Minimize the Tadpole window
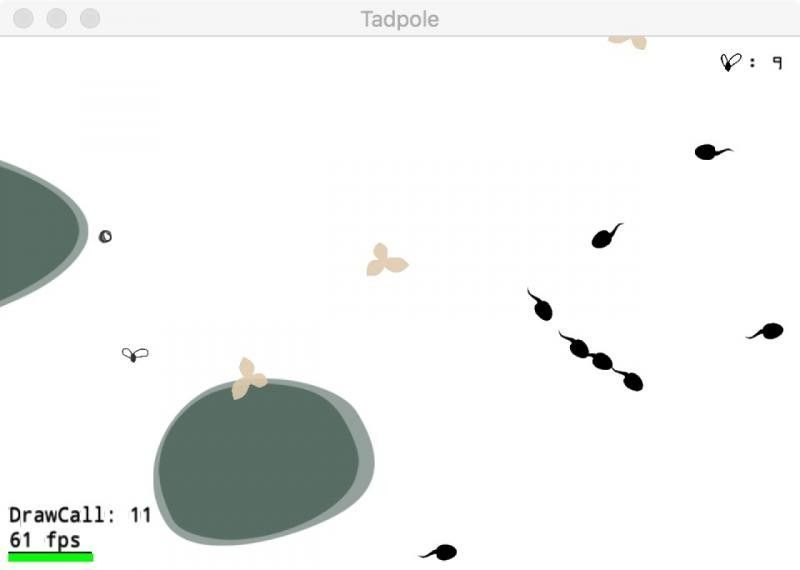The image size is (800, 570). coord(57,19)
